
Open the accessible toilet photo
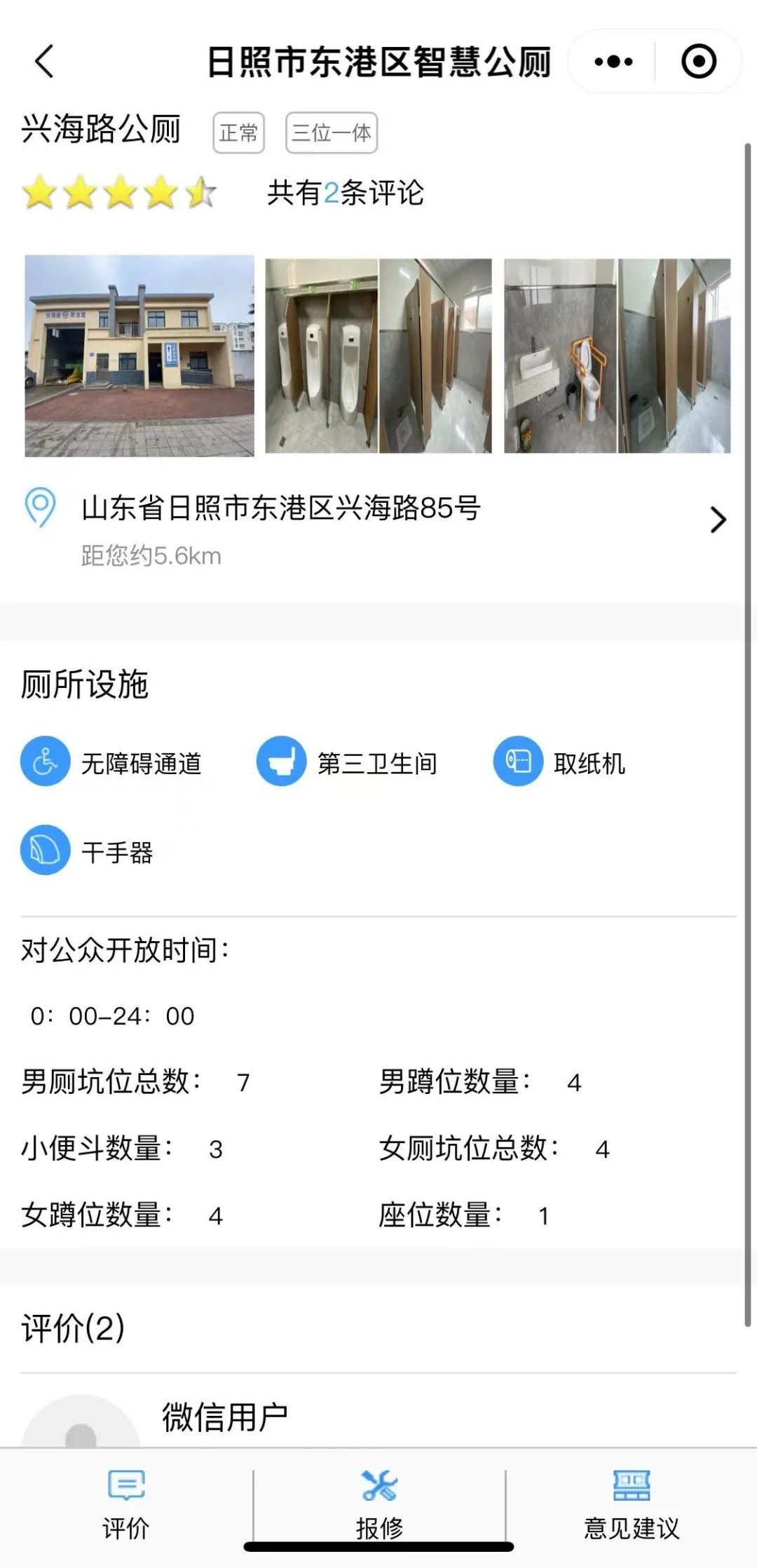(617, 356)
